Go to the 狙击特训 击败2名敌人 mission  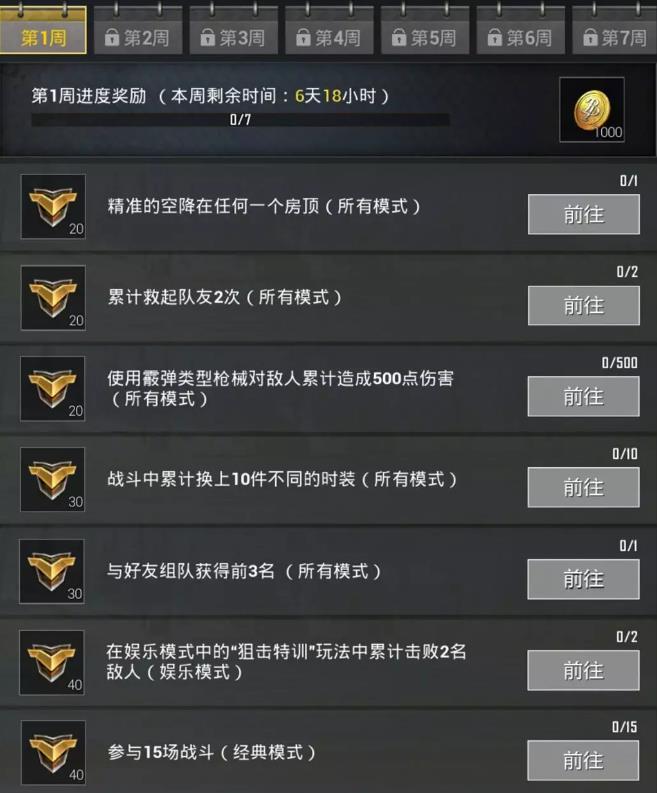pos(583,670)
